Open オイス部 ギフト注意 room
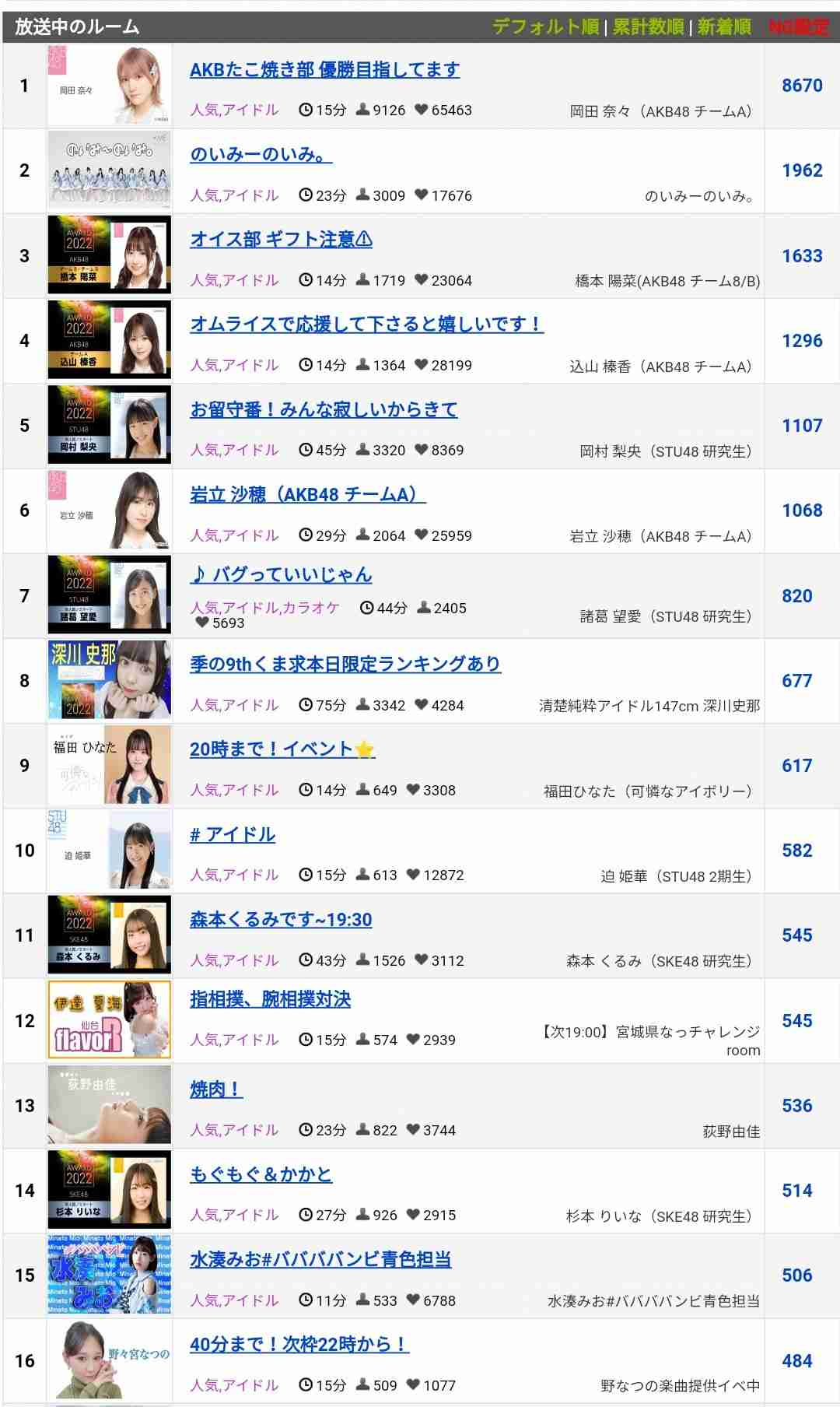Image resolution: width=840 pixels, height=1407 pixels. pyautogui.click(x=281, y=240)
